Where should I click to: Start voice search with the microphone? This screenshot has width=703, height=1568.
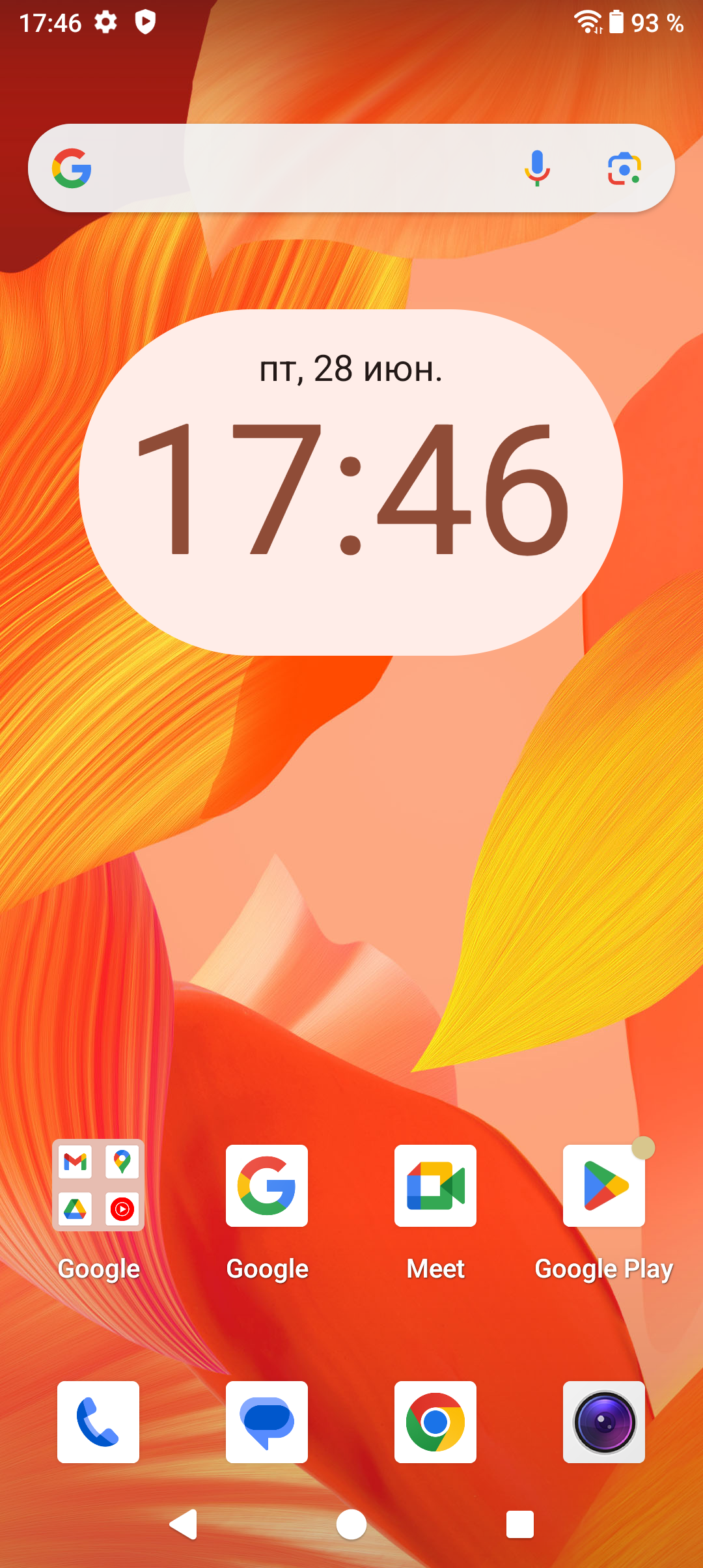[537, 168]
